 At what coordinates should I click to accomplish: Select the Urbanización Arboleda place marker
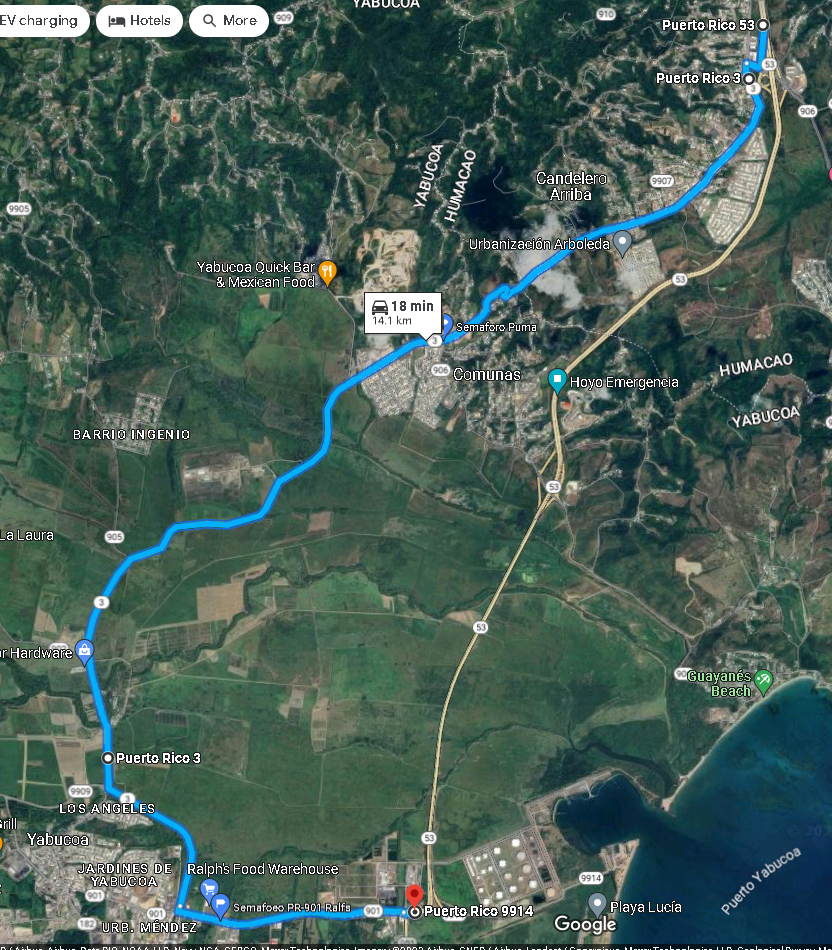coord(622,242)
